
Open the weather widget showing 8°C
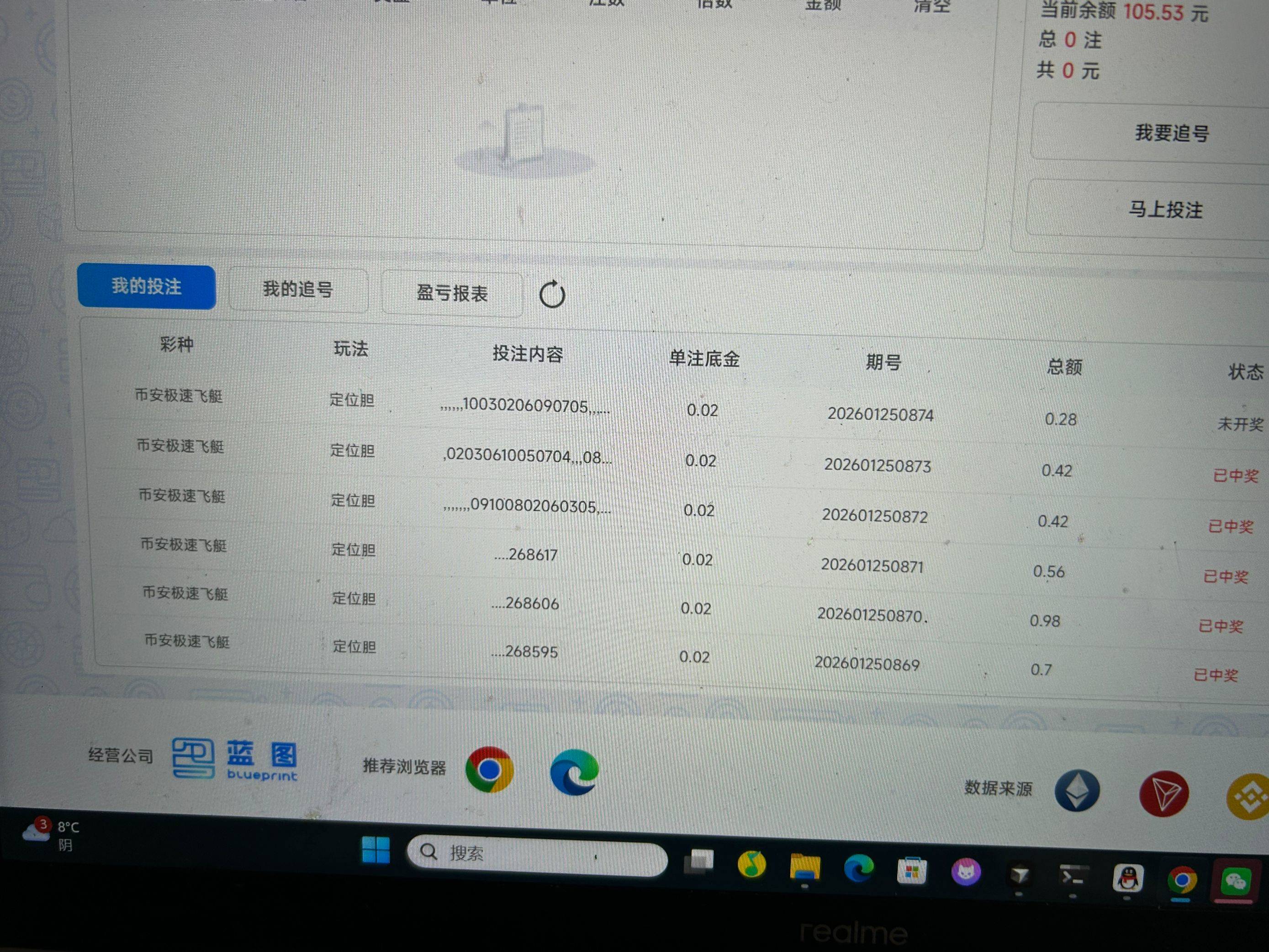pyautogui.click(x=52, y=835)
